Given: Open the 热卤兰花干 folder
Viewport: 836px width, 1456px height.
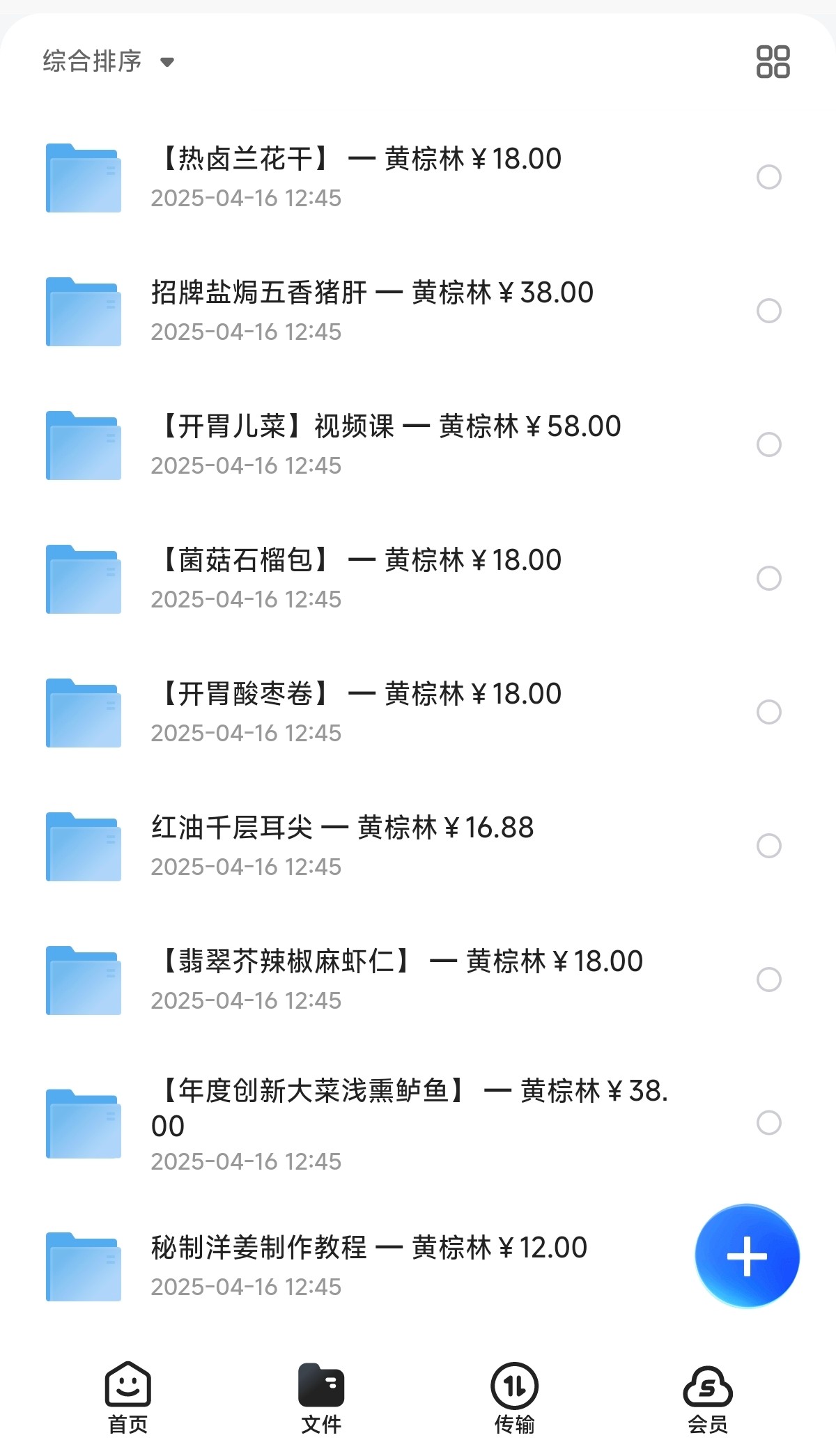Looking at the screenshot, I should point(355,177).
